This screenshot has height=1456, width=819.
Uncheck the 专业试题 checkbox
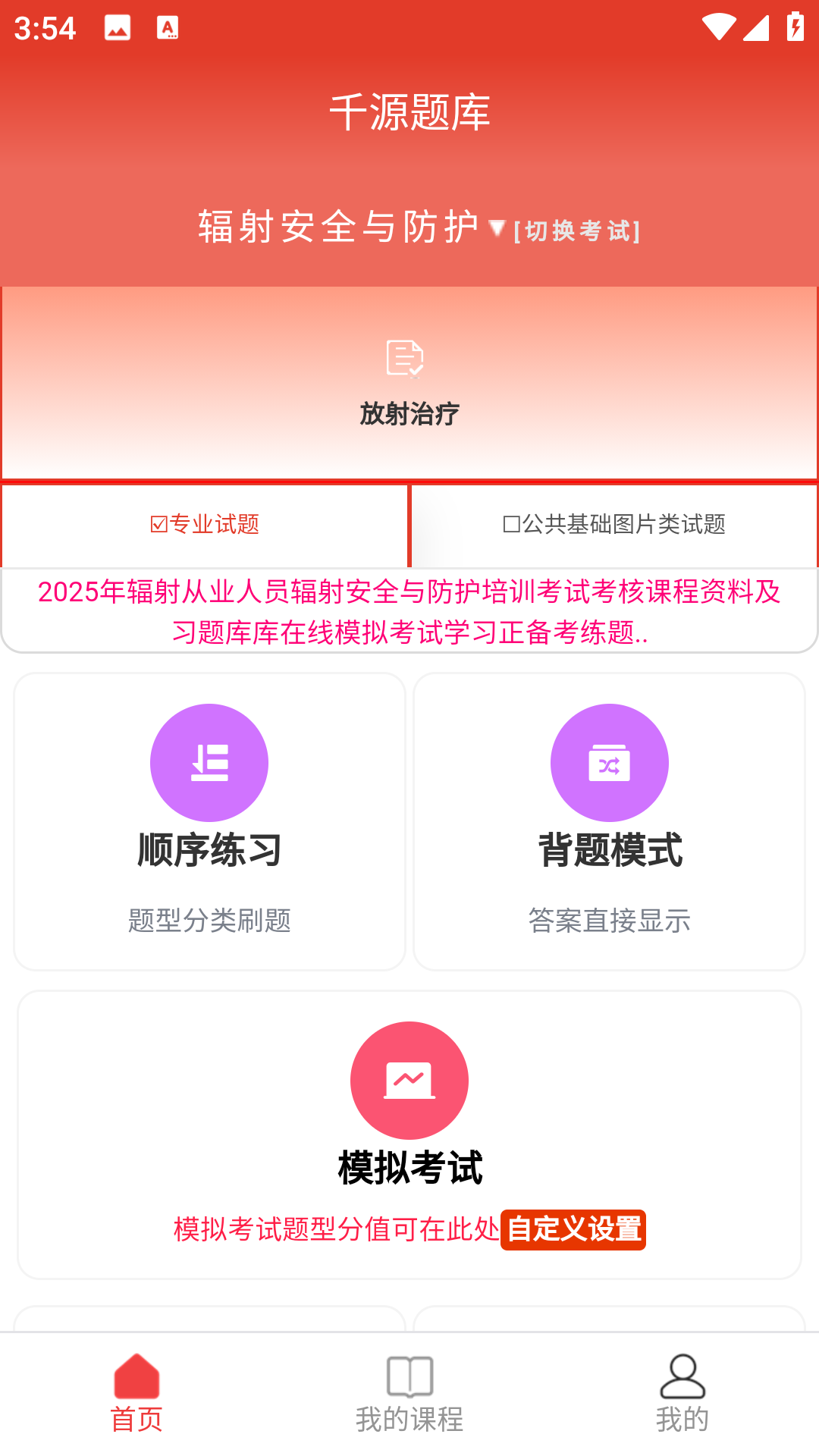coord(157,523)
